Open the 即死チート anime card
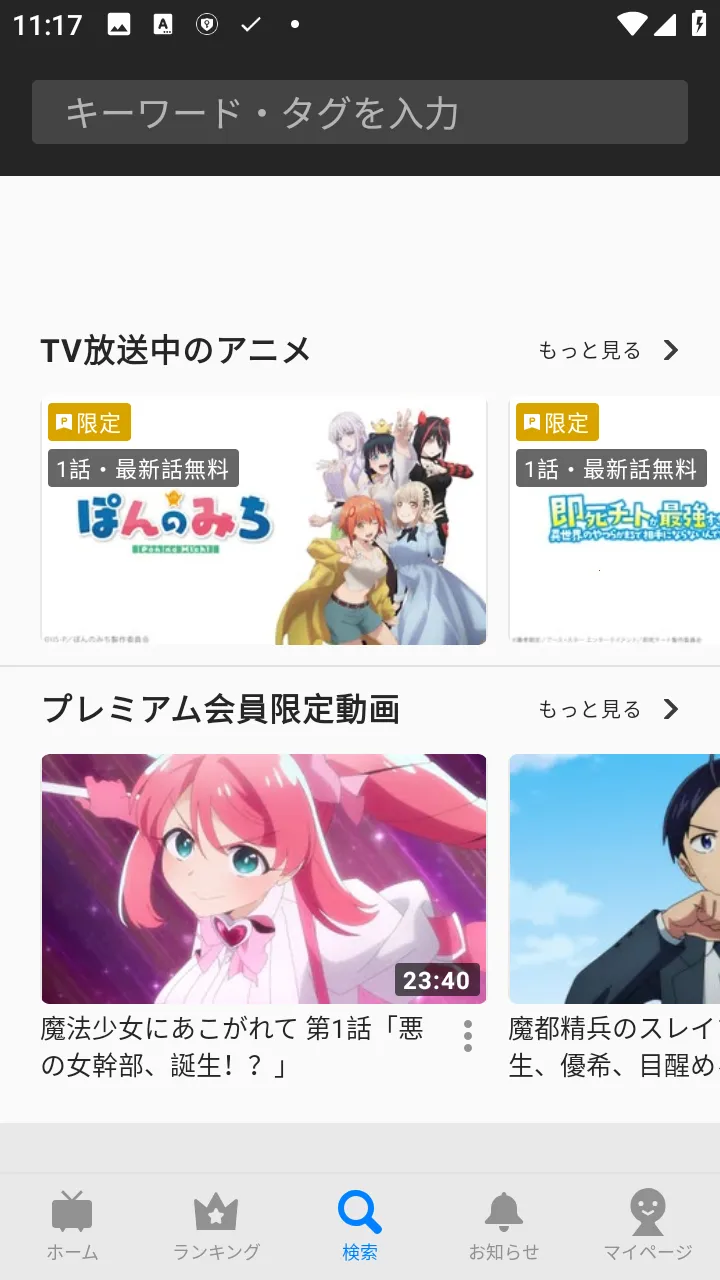720x1280 pixels. (x=614, y=521)
